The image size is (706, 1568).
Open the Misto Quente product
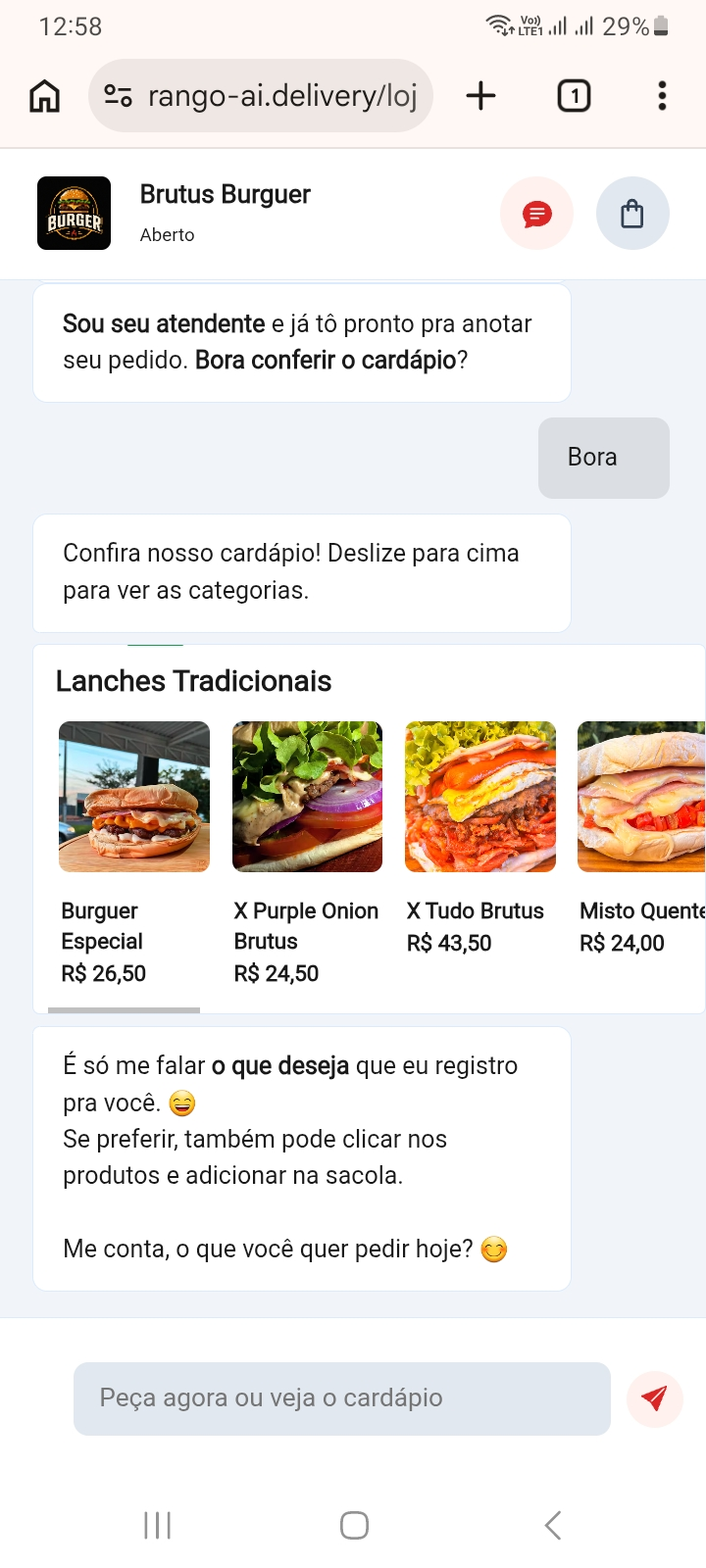[x=642, y=839]
